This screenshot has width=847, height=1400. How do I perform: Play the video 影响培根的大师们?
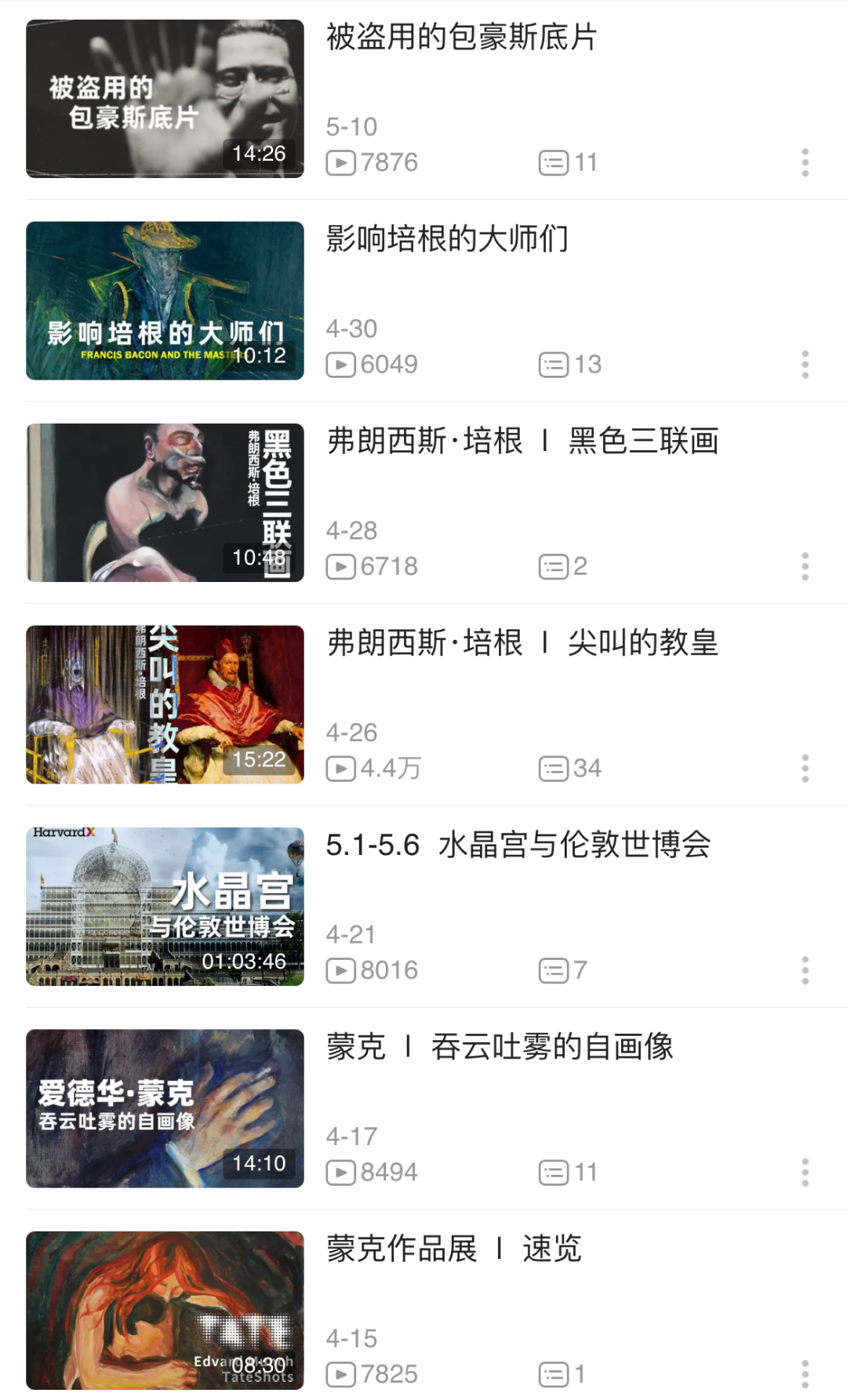(x=165, y=300)
